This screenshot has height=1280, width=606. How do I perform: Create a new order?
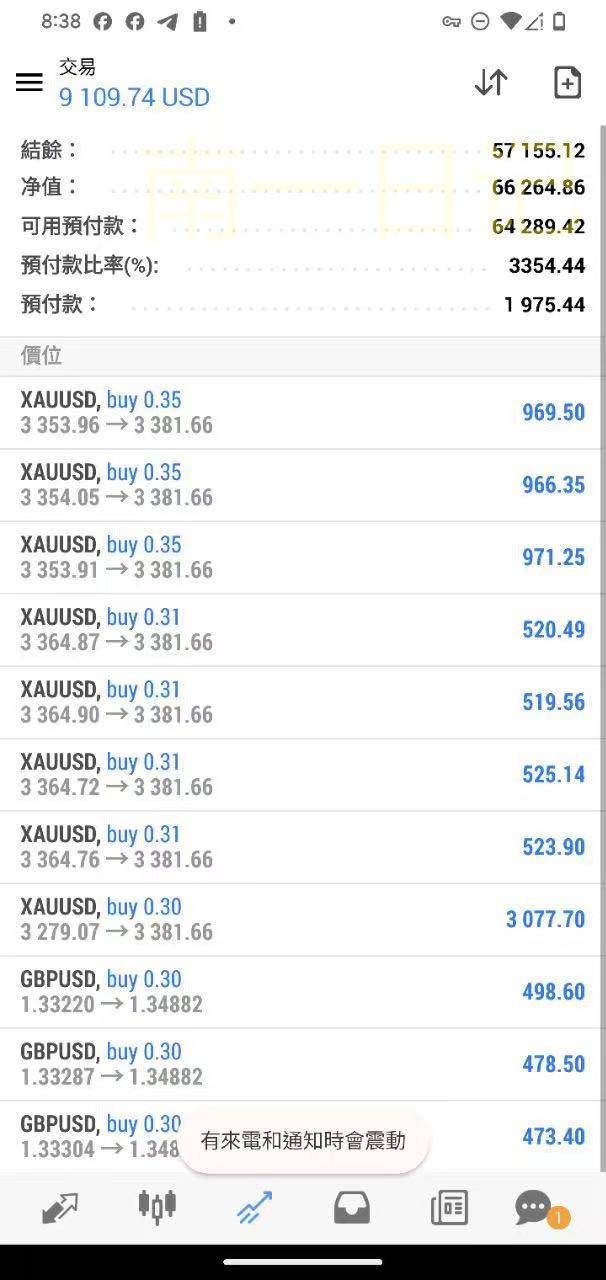[567, 83]
